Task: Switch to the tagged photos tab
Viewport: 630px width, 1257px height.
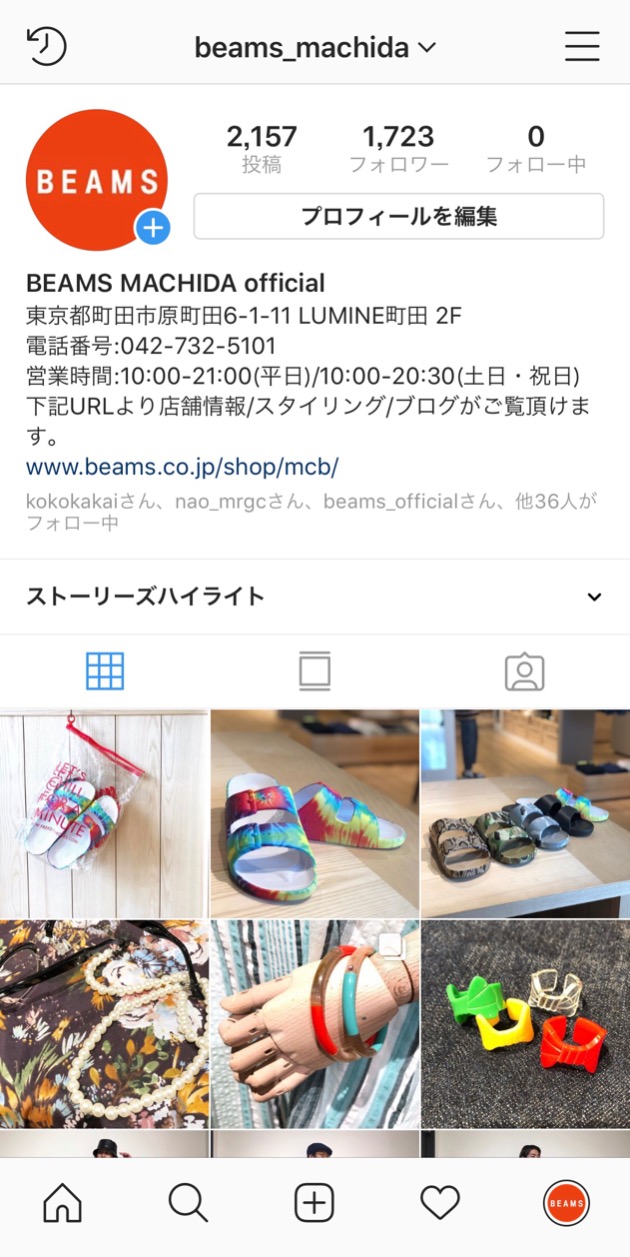Action: click(524, 671)
